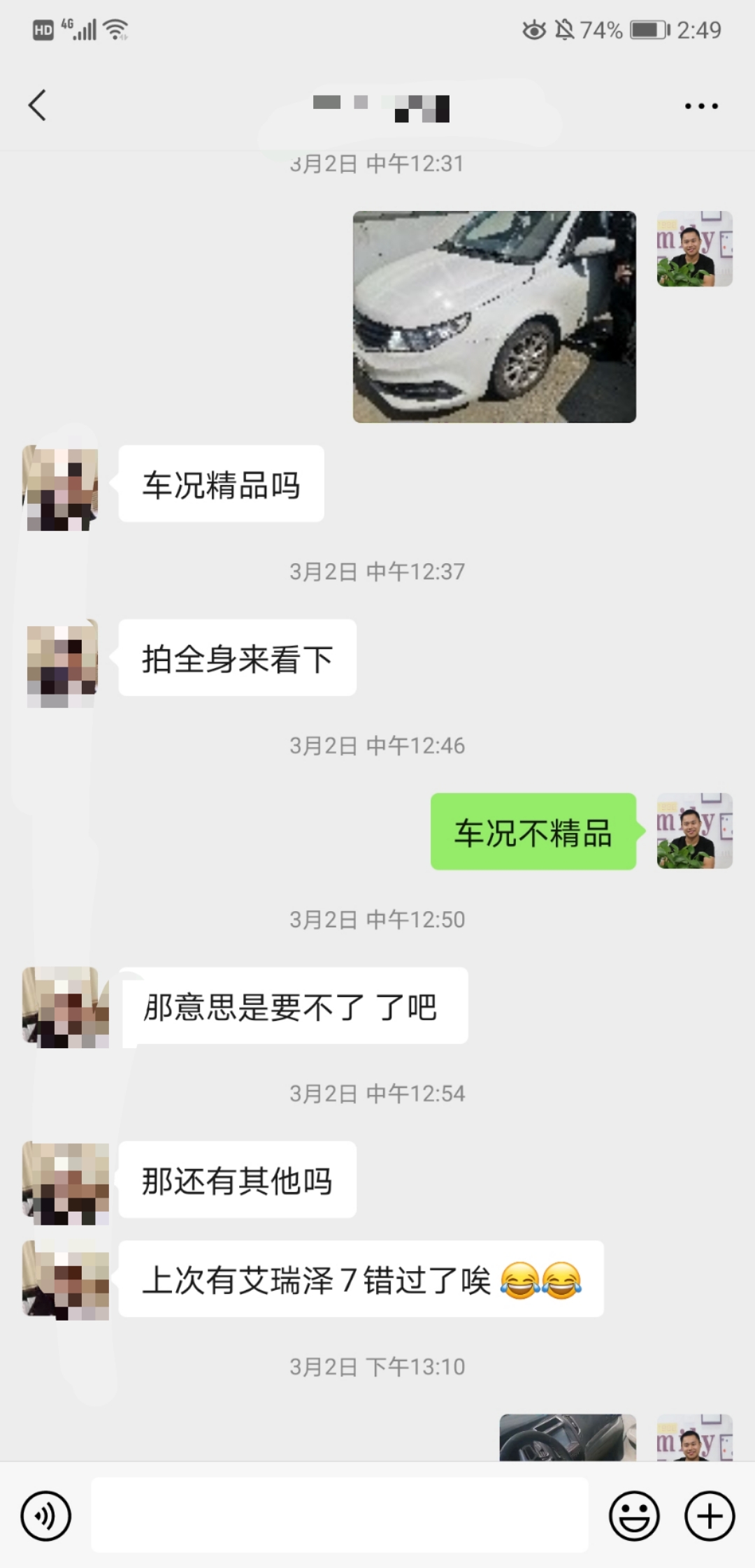Tap the Wi-Fi icon in status bar
755x1568 pixels.
tap(114, 28)
